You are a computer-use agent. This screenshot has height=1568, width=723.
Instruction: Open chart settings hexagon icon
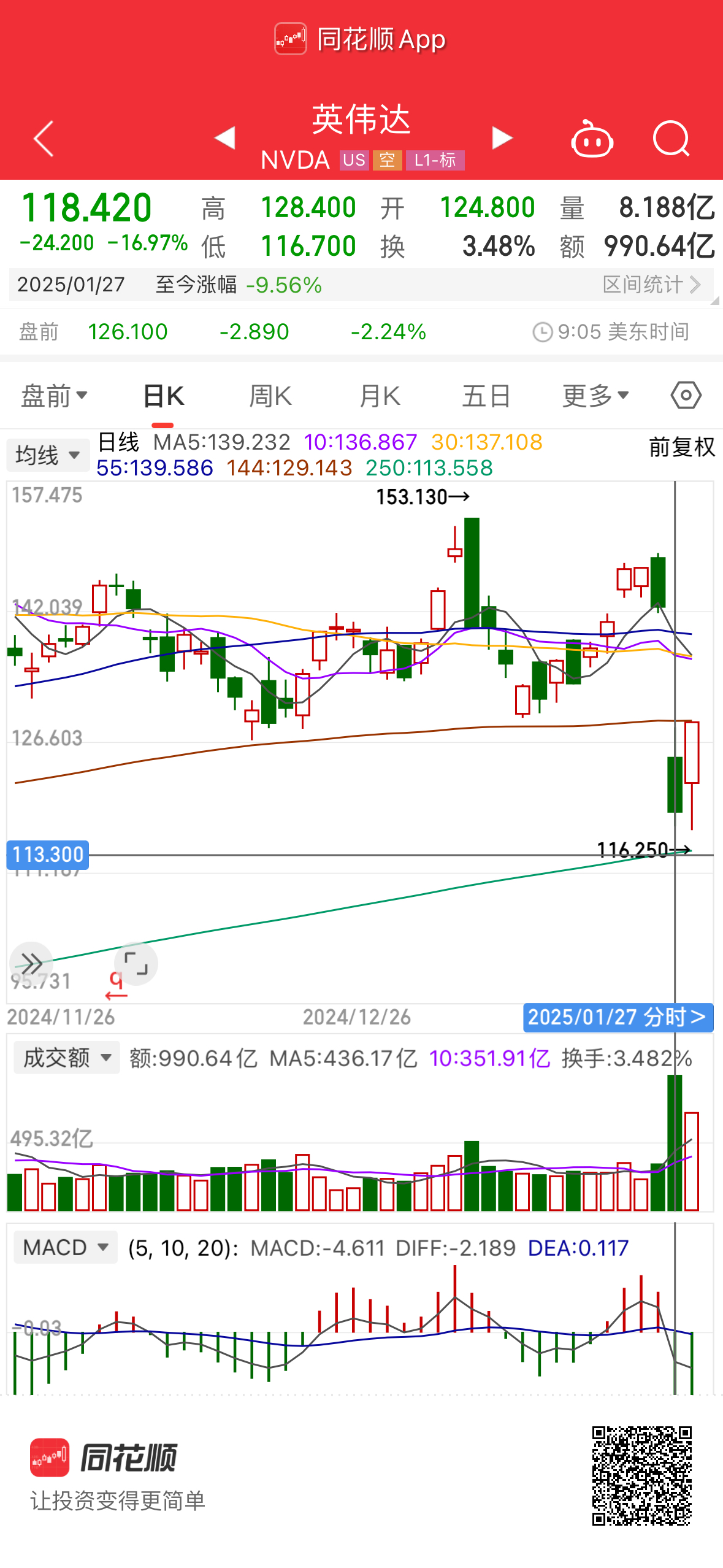click(686, 395)
